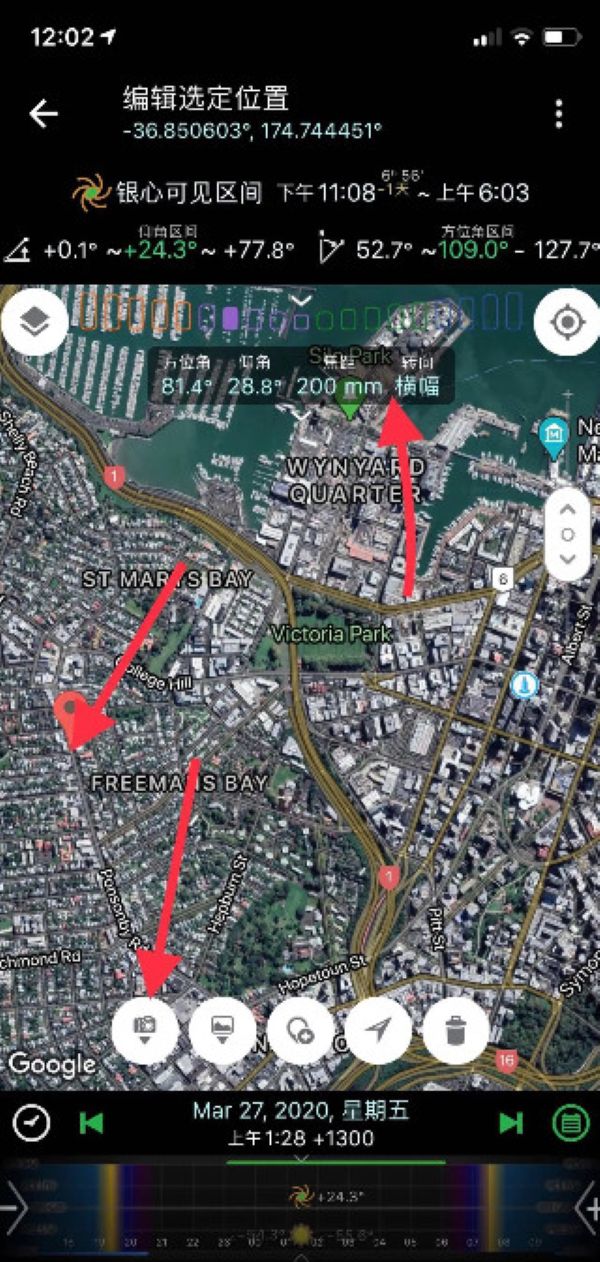Open the clock time button
This screenshot has width=600, height=1262.
[x=32, y=1123]
